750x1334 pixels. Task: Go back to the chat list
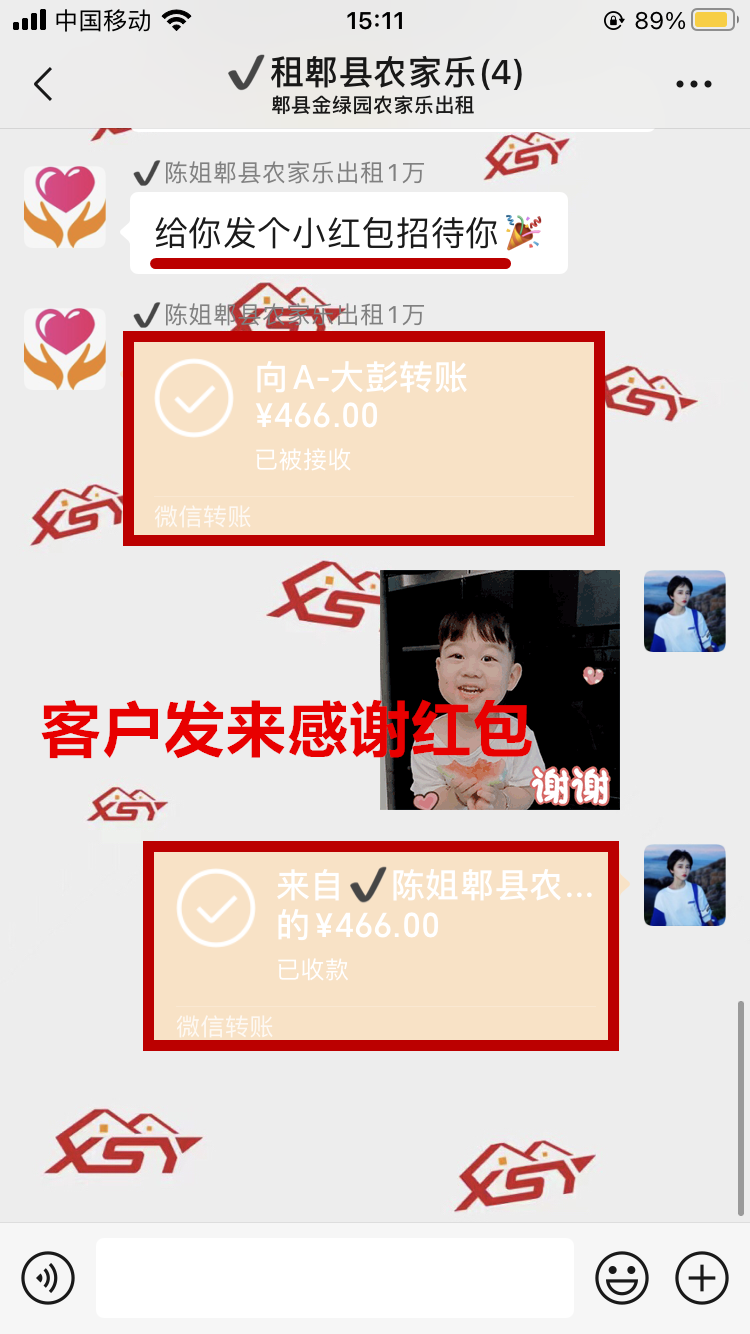(x=42, y=85)
